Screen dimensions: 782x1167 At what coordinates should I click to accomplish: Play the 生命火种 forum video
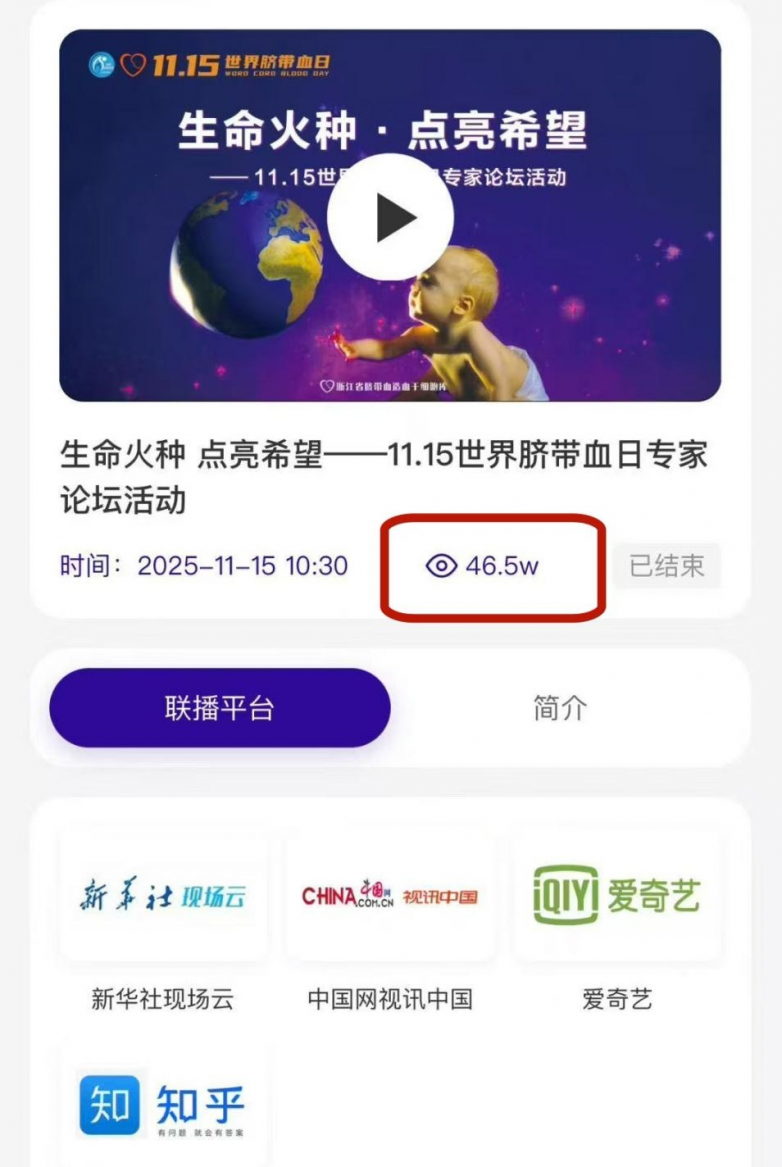390,217
